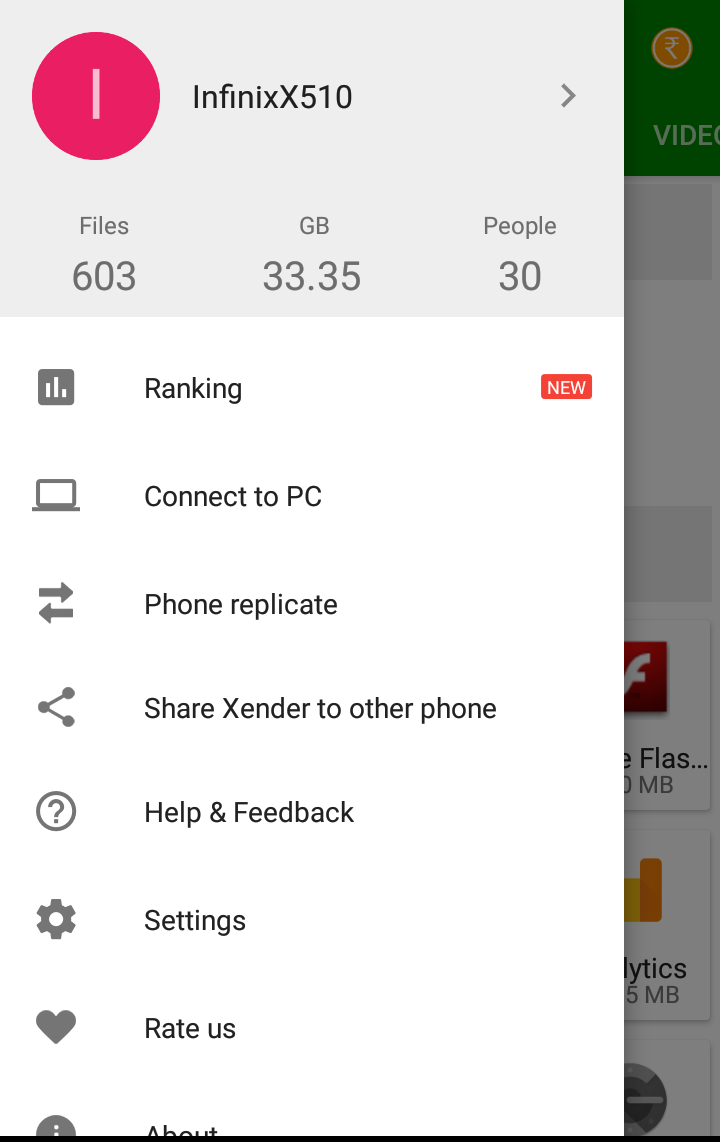Tap the rupee coin icon
Viewport: 720px width, 1142px height.
click(x=672, y=48)
